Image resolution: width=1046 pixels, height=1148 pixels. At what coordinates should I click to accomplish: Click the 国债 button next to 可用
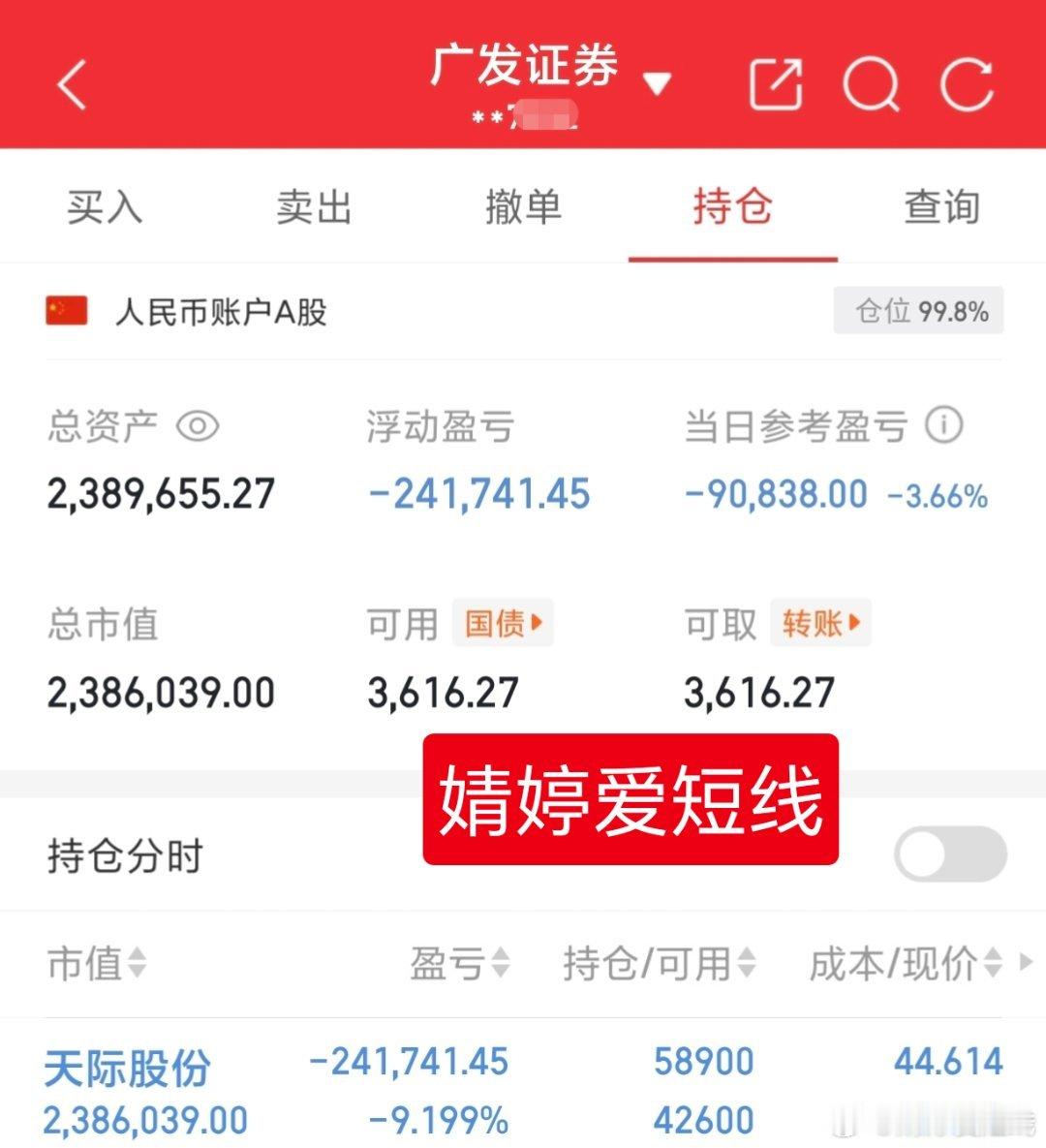pyautogui.click(x=503, y=624)
